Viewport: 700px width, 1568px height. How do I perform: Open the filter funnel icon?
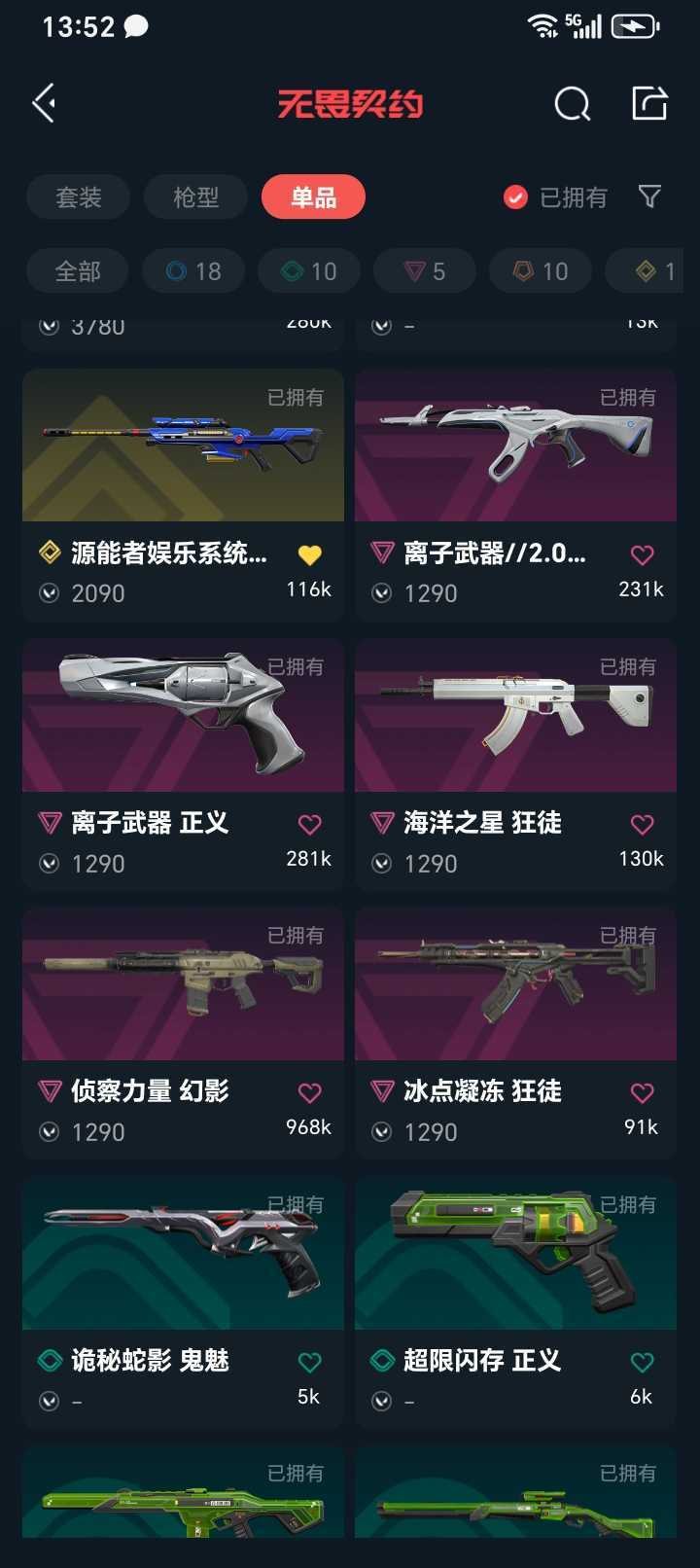point(649,197)
